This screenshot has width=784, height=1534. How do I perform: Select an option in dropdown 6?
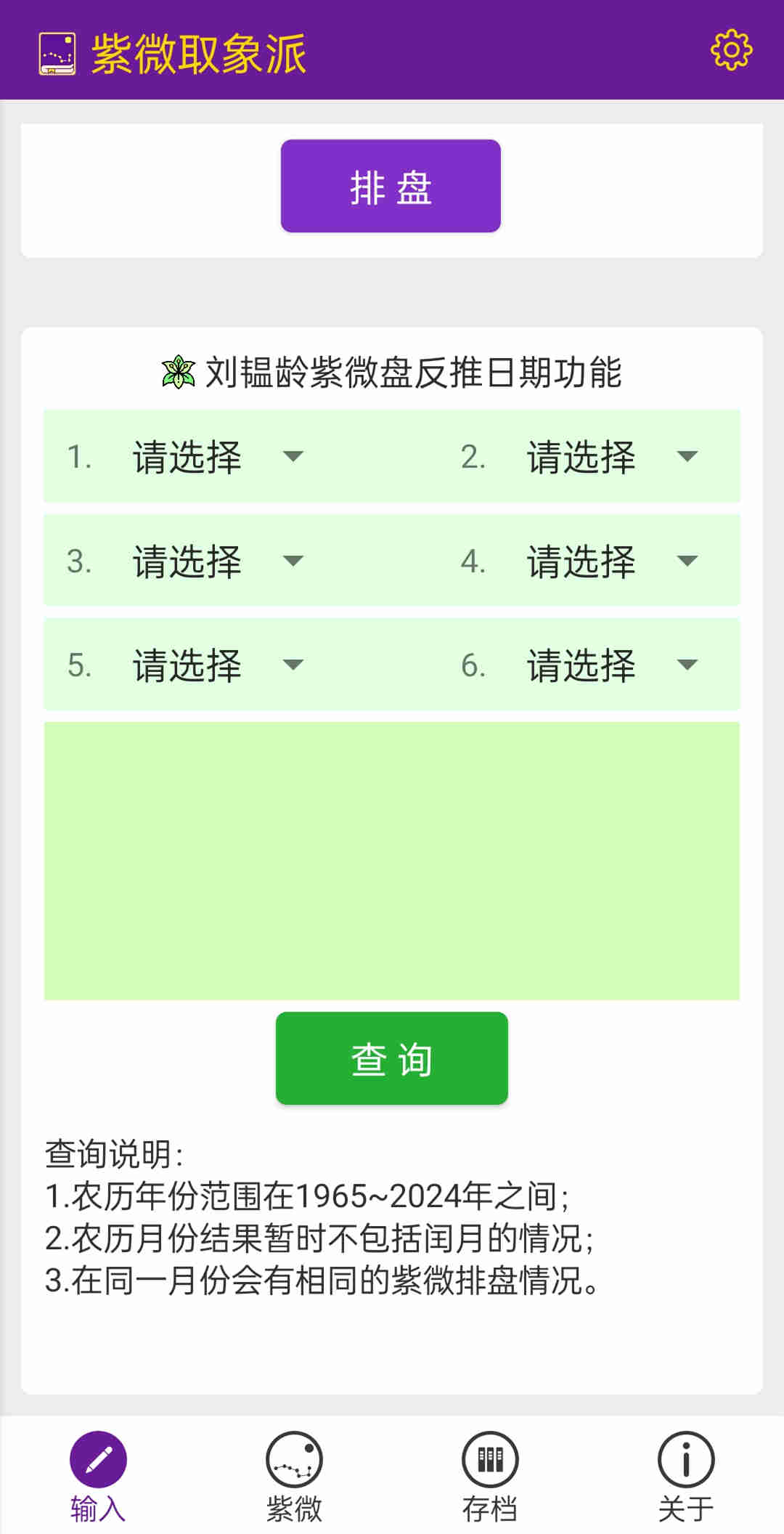[612, 665]
